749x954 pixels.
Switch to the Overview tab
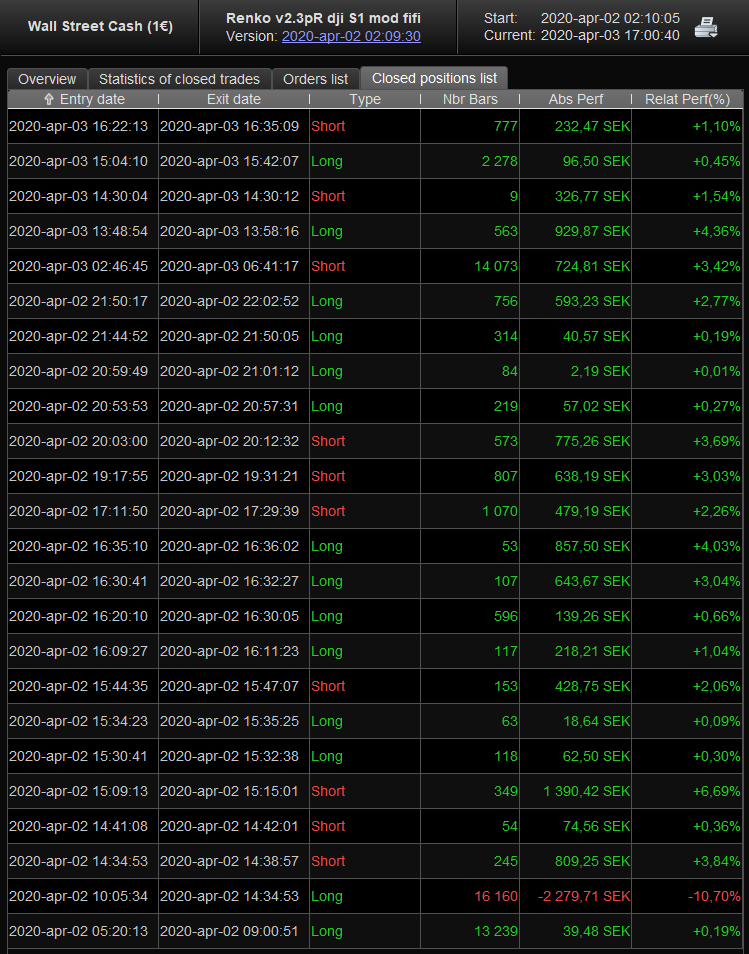coord(47,79)
